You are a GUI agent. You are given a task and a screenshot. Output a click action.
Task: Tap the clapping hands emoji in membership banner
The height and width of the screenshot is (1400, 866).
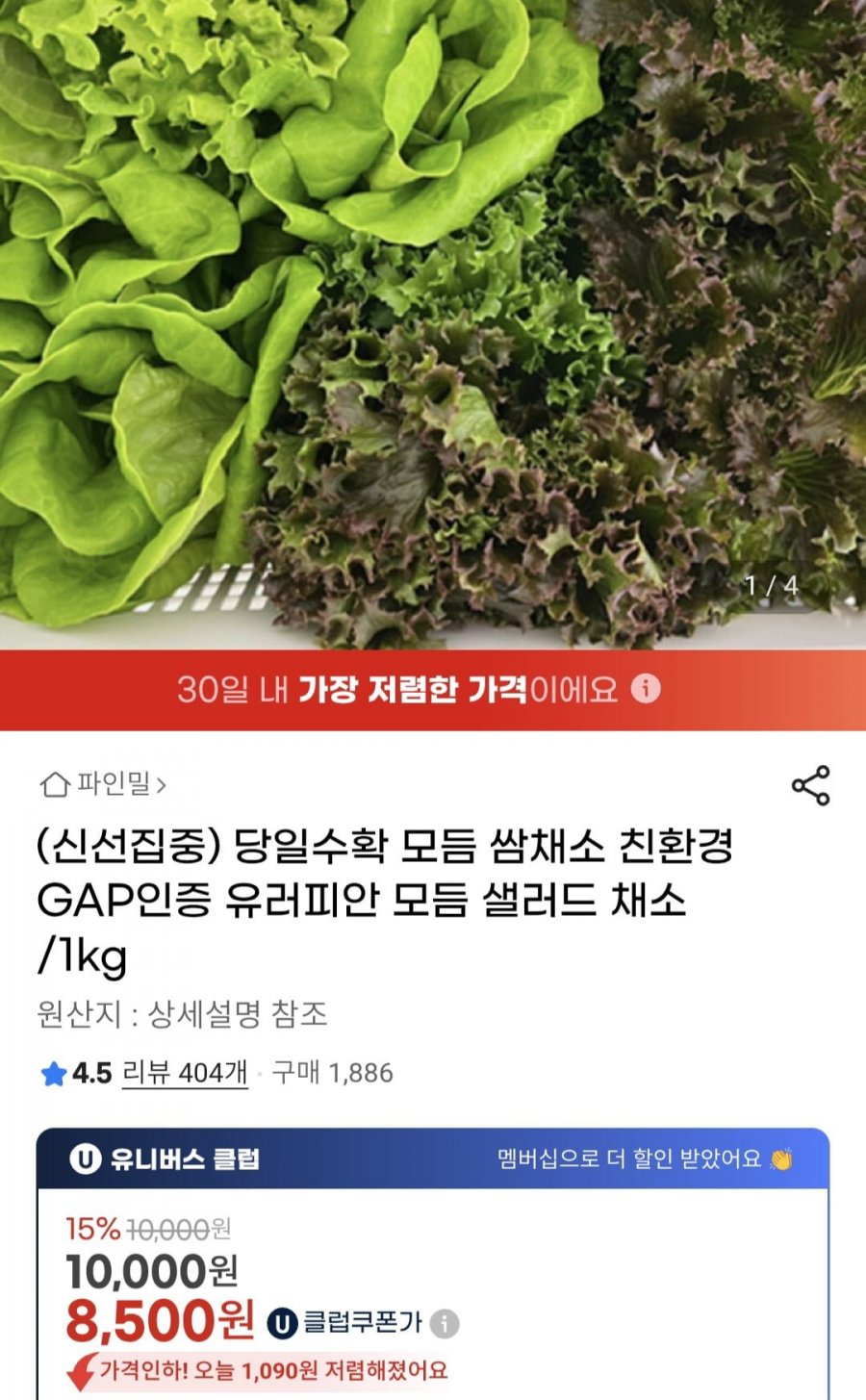pos(781,1161)
